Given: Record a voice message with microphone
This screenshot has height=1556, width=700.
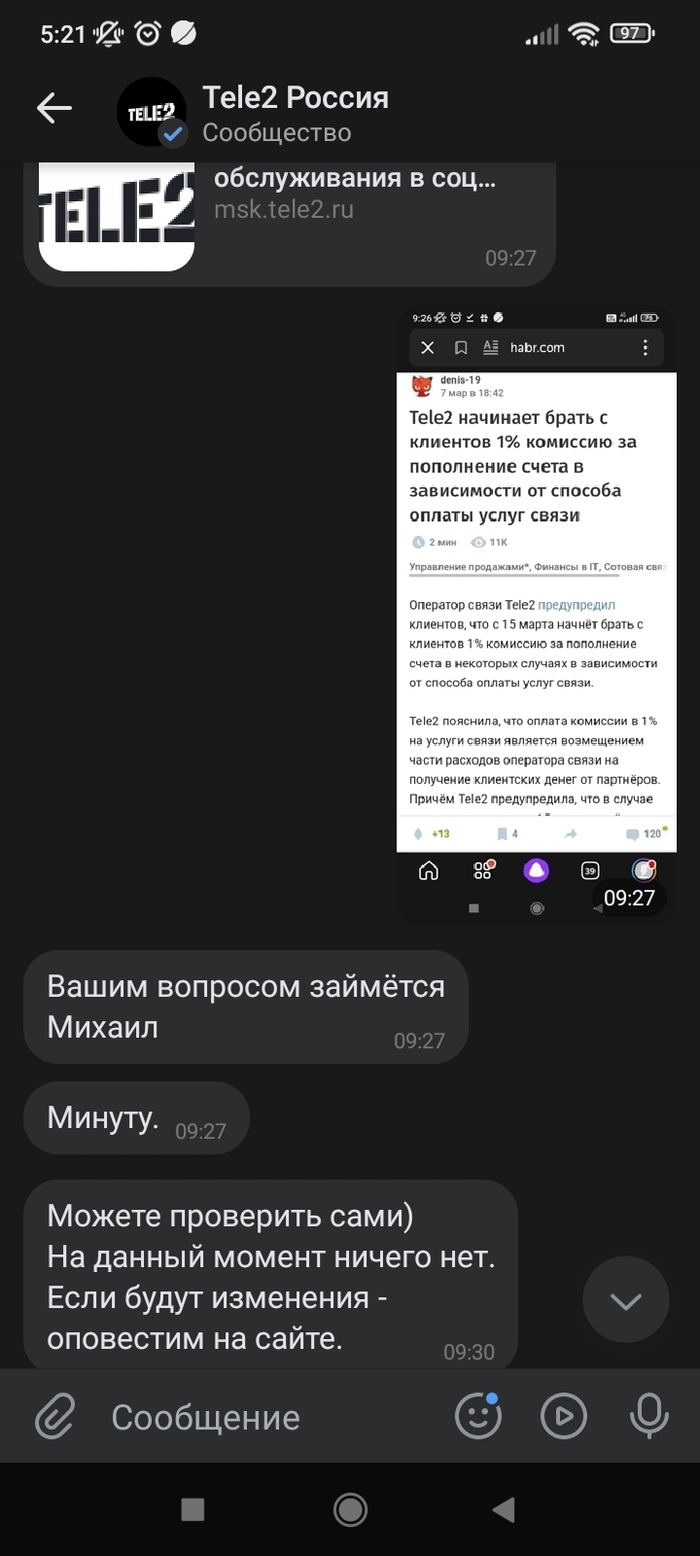Looking at the screenshot, I should coord(648,1416).
